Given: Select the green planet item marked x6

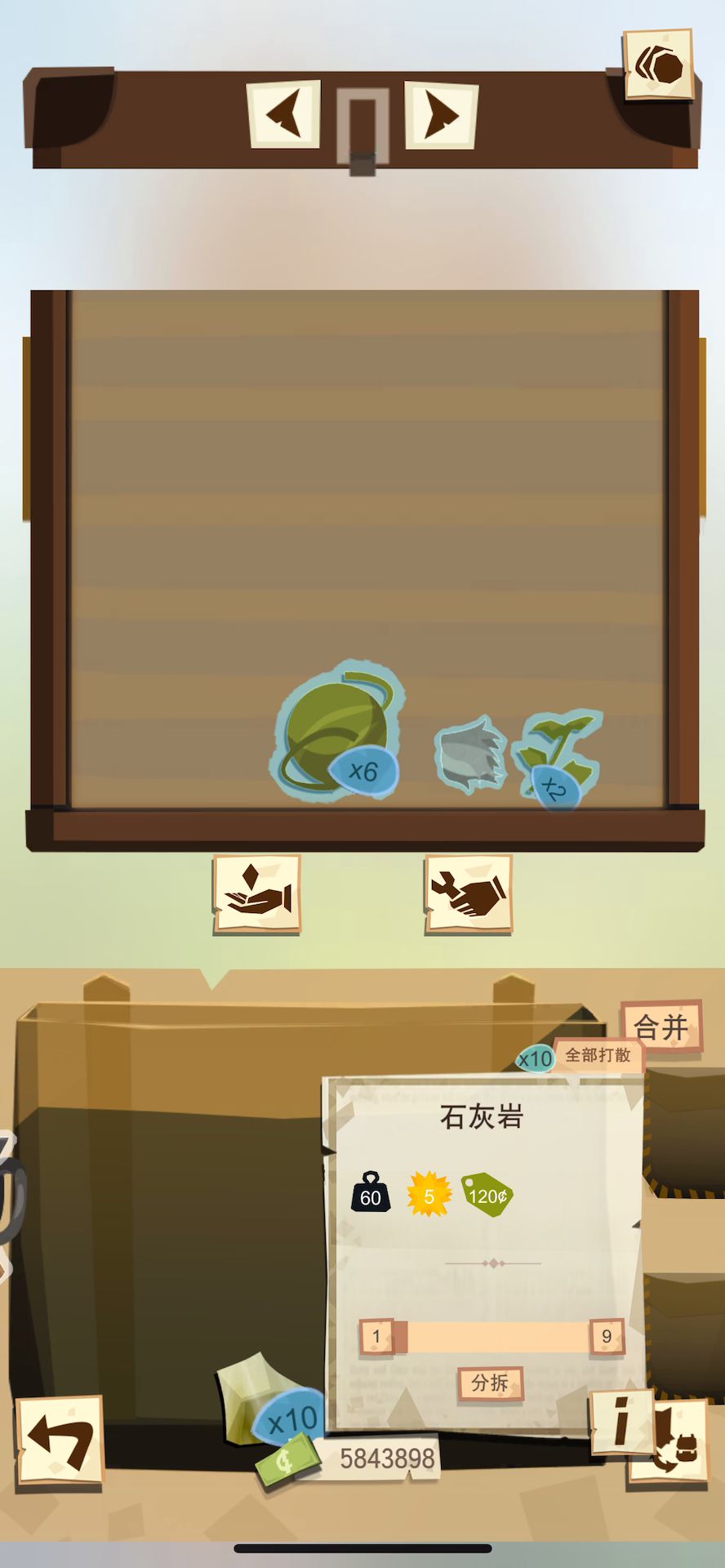Looking at the screenshot, I should [338, 731].
